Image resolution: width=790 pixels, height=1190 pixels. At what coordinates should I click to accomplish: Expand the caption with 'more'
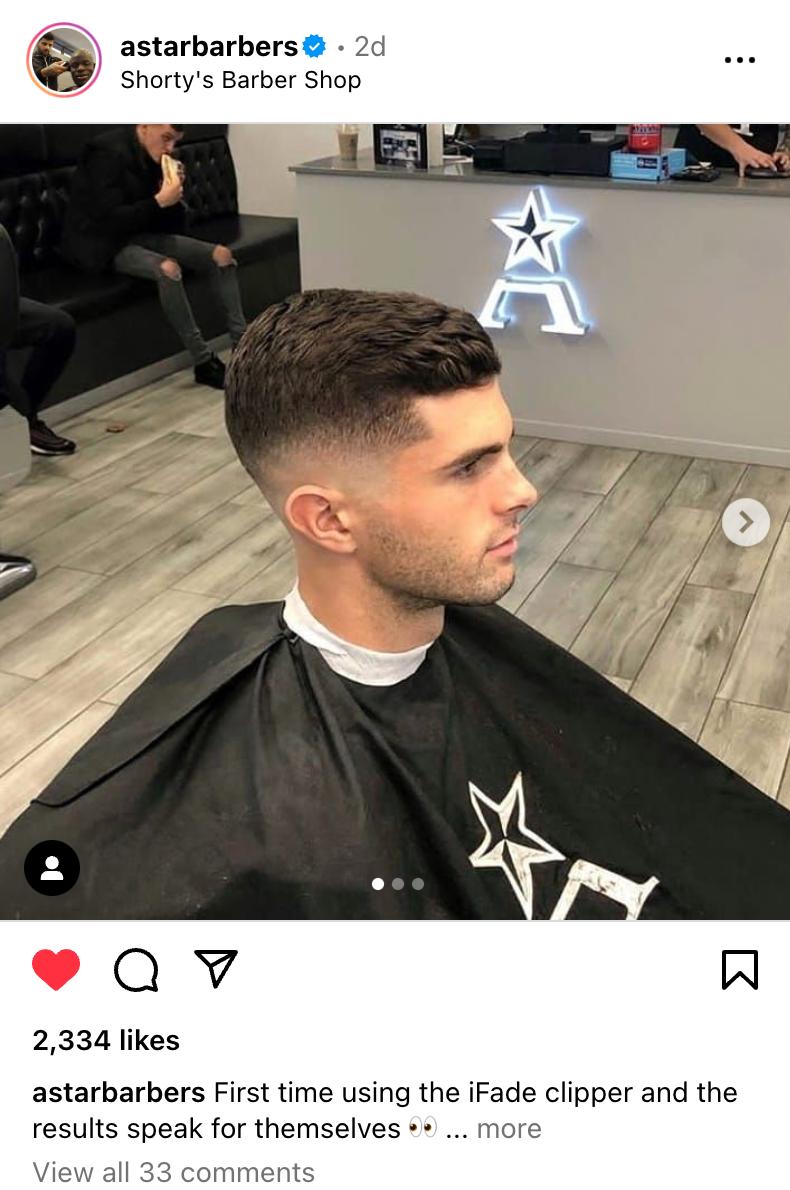pos(509,1129)
